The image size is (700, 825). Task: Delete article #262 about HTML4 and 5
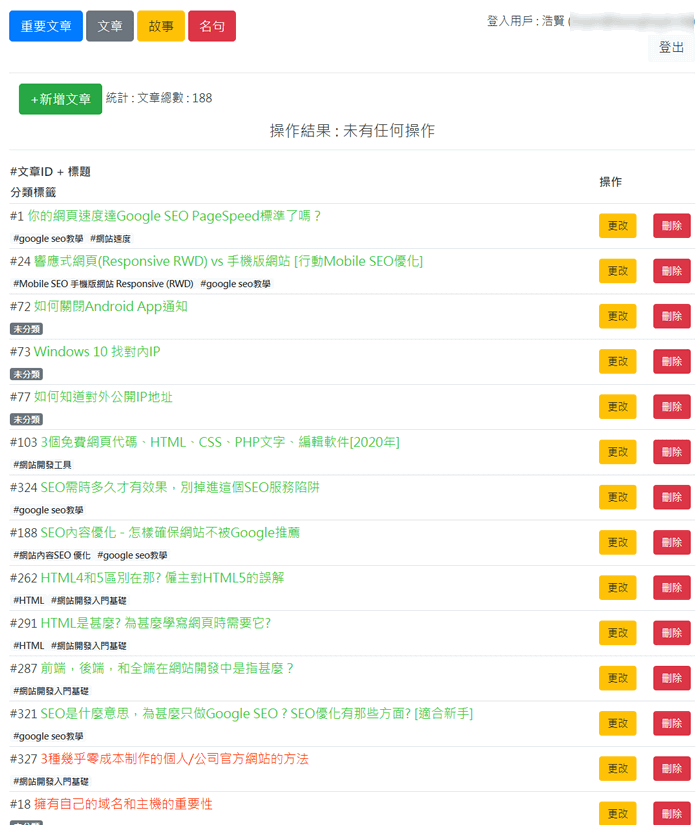tap(671, 588)
